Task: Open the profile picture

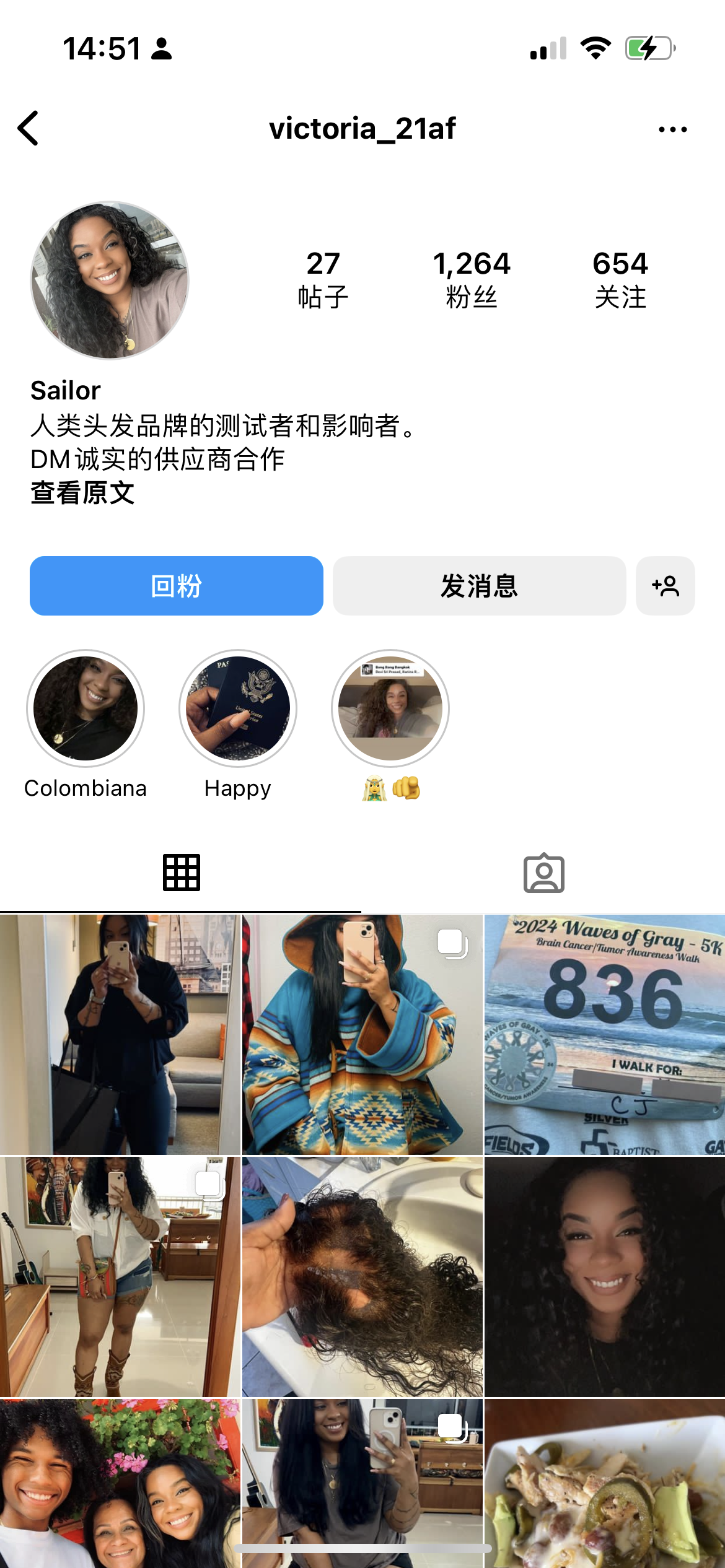Action: [x=110, y=280]
